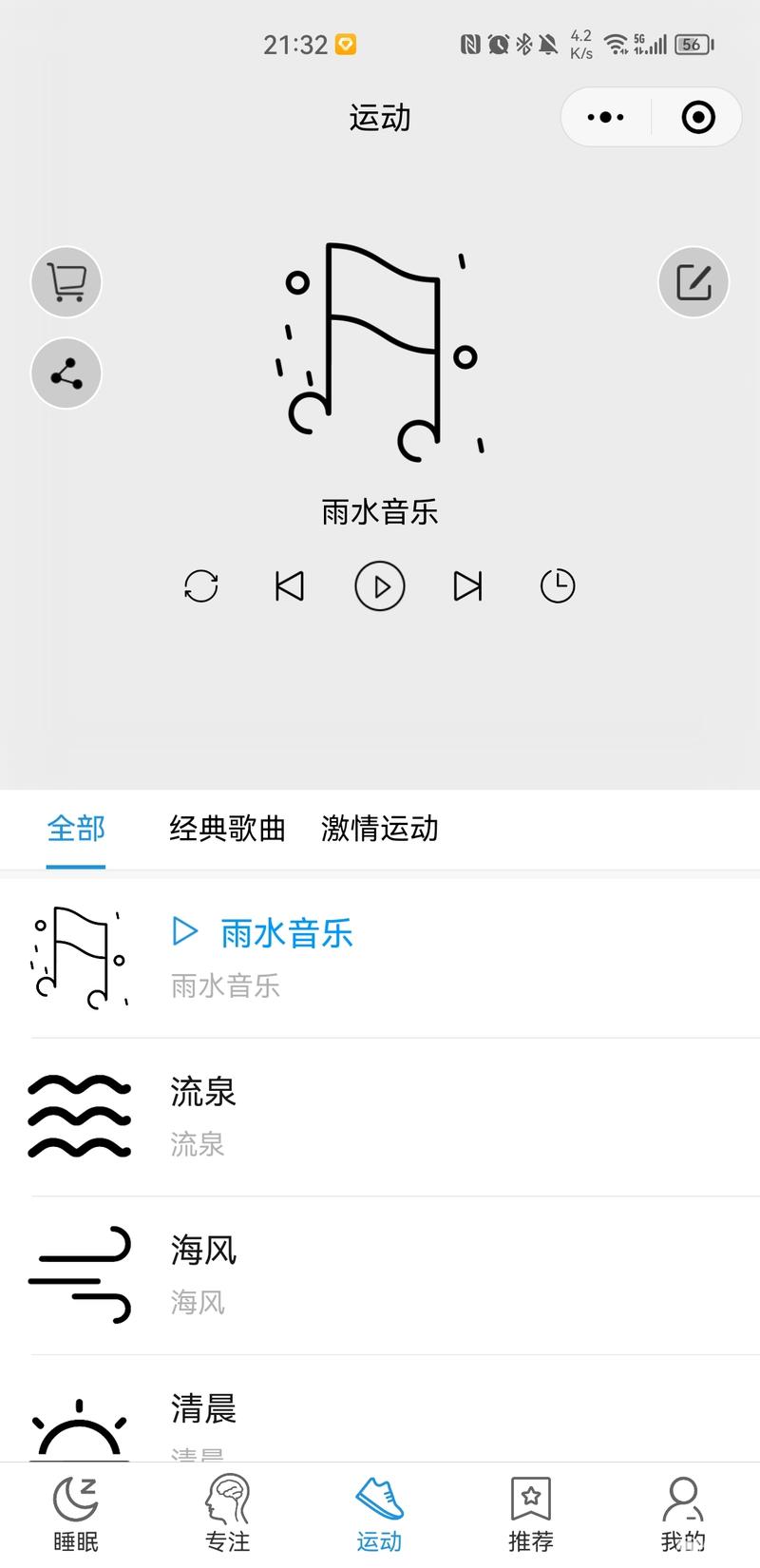
Task: Toggle the loop repeat mode
Action: pyautogui.click(x=201, y=586)
